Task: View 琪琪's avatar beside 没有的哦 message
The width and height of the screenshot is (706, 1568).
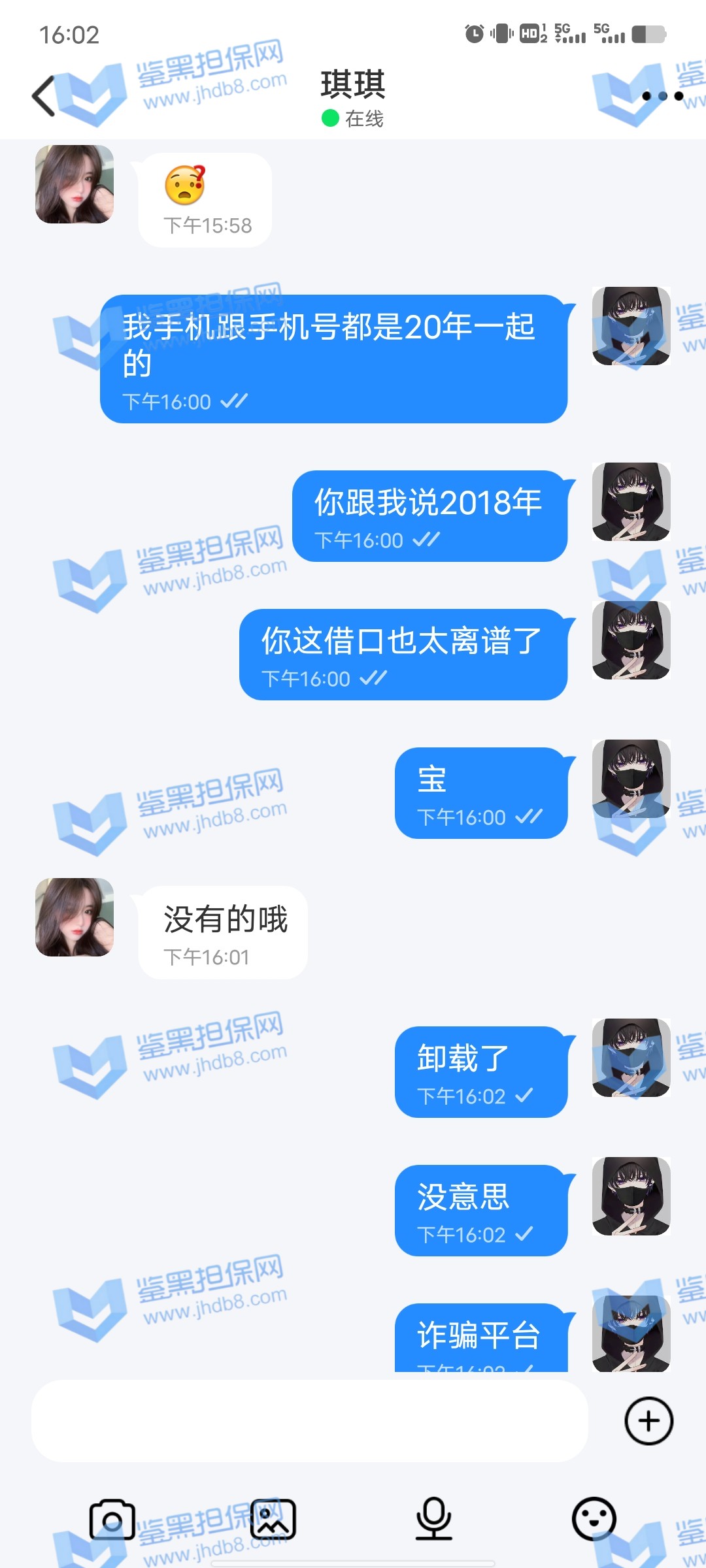Action: click(75, 917)
